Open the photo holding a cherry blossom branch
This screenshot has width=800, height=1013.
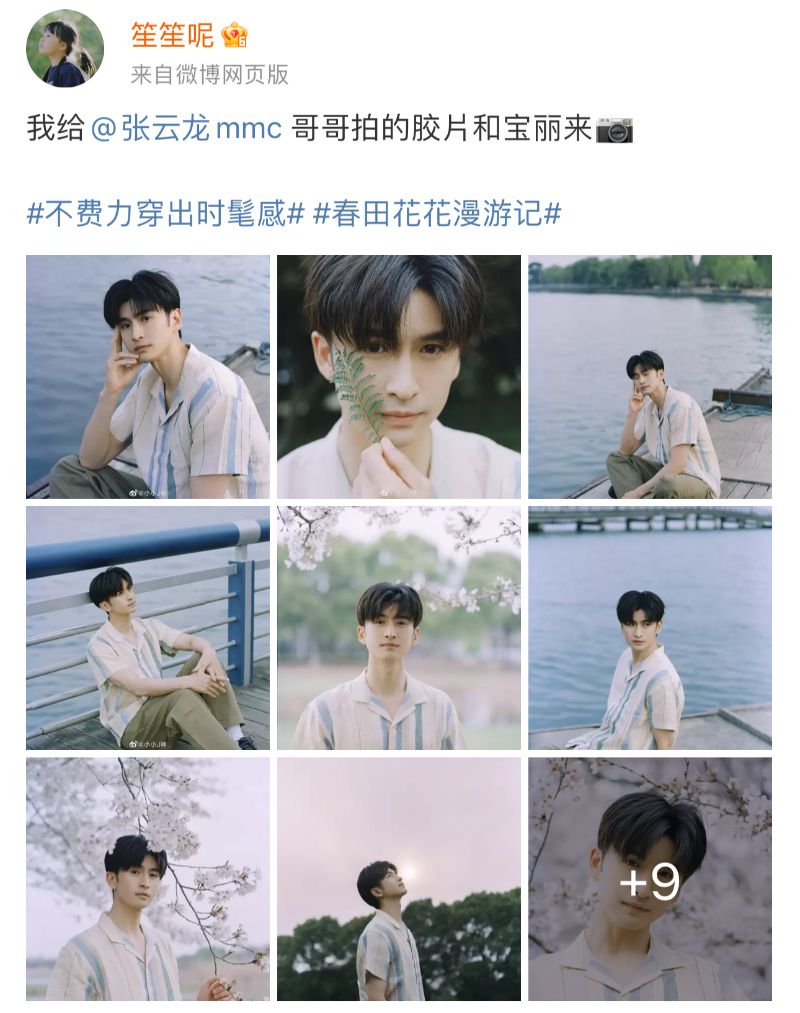(x=148, y=879)
